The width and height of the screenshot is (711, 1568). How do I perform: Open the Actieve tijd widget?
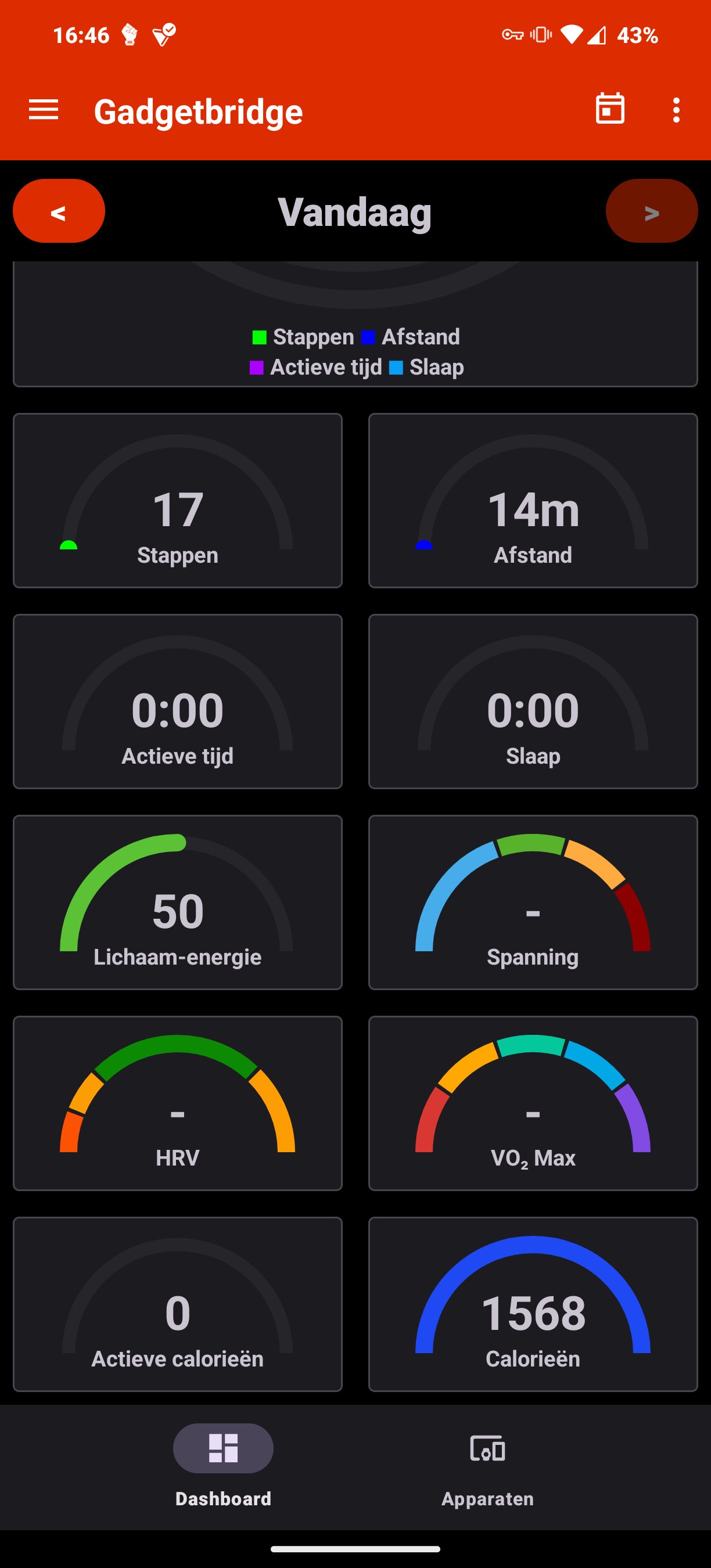(x=178, y=701)
